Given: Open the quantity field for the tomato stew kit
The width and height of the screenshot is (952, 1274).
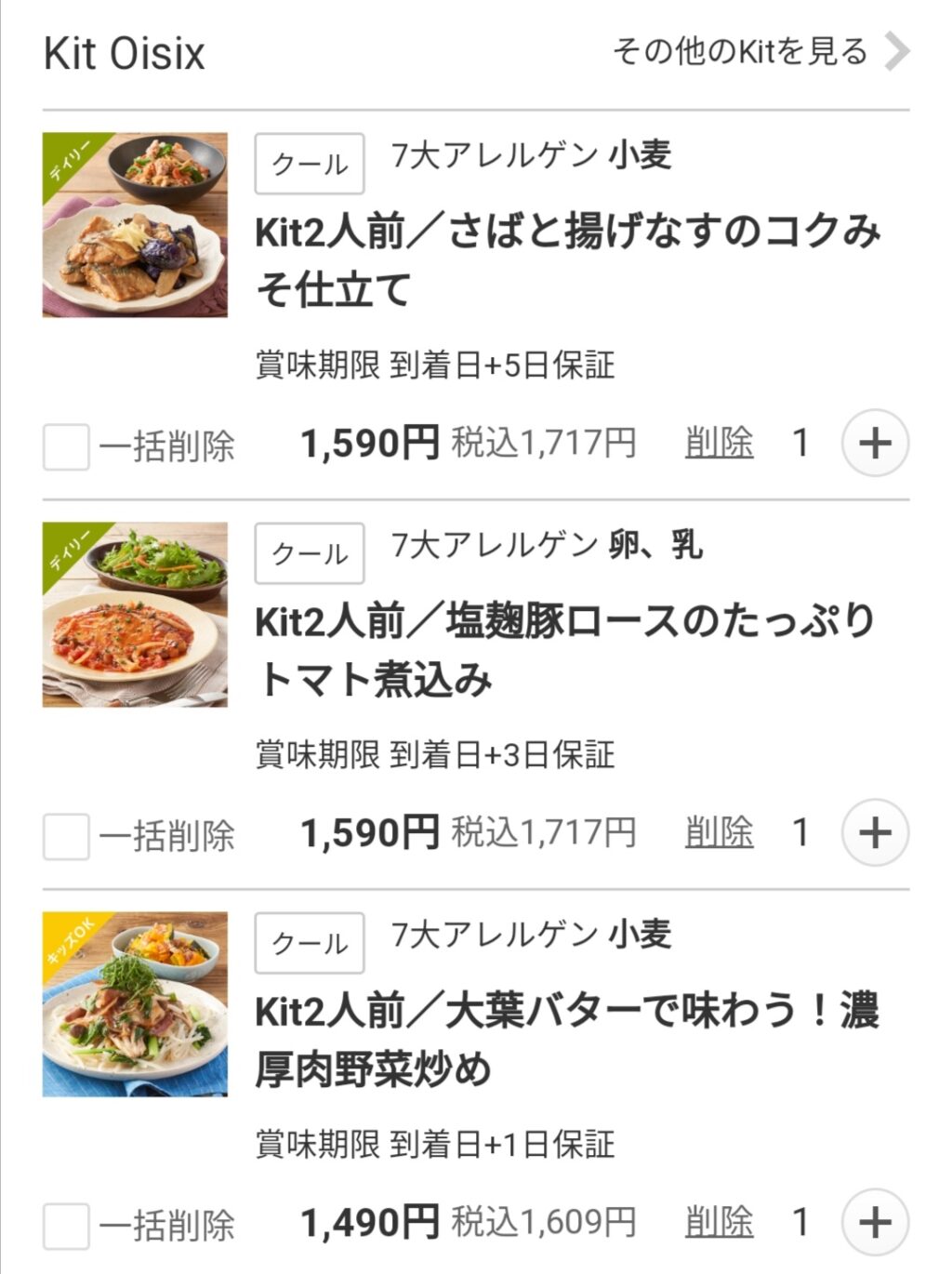Looking at the screenshot, I should pyautogui.click(x=801, y=834).
